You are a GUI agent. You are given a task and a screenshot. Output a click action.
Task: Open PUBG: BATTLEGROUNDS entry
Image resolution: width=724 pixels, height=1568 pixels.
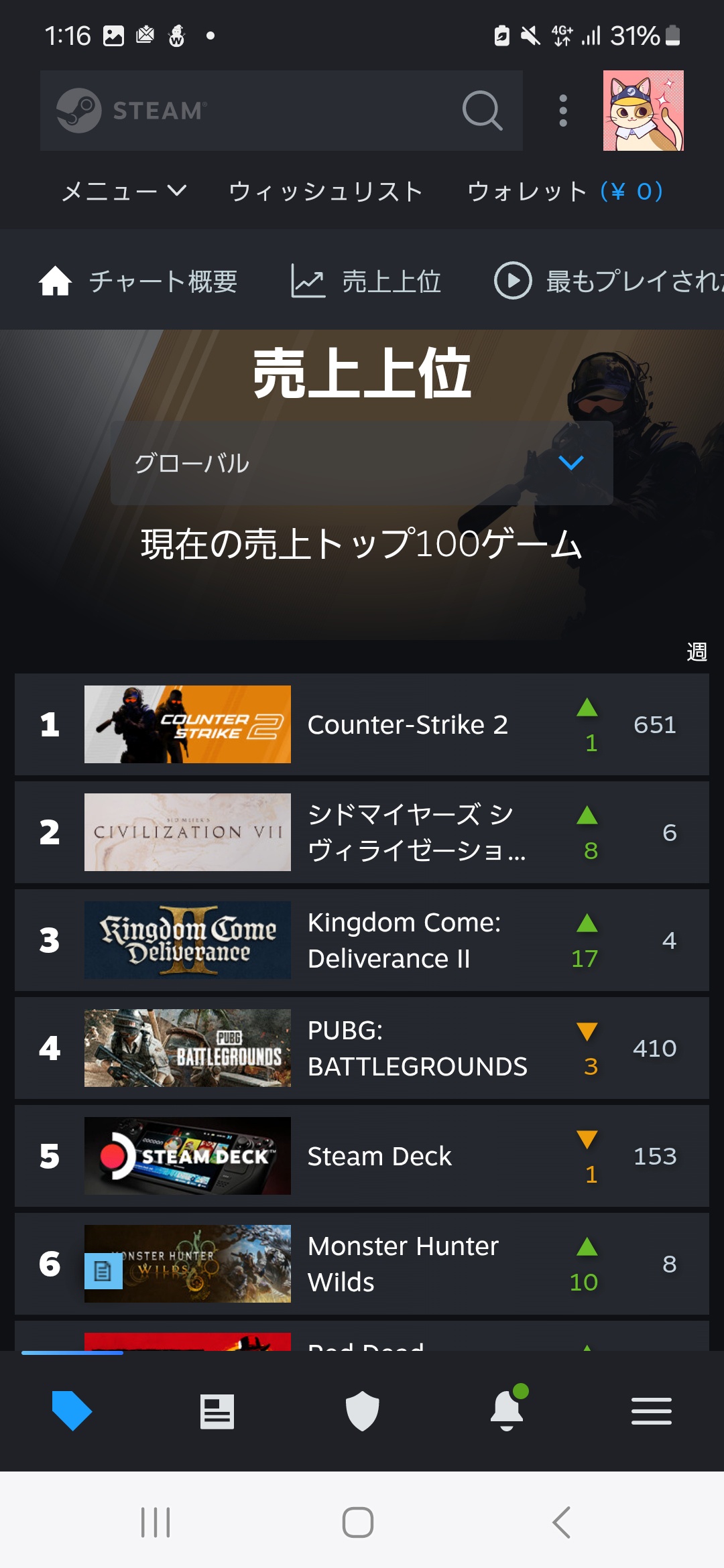(362, 1048)
